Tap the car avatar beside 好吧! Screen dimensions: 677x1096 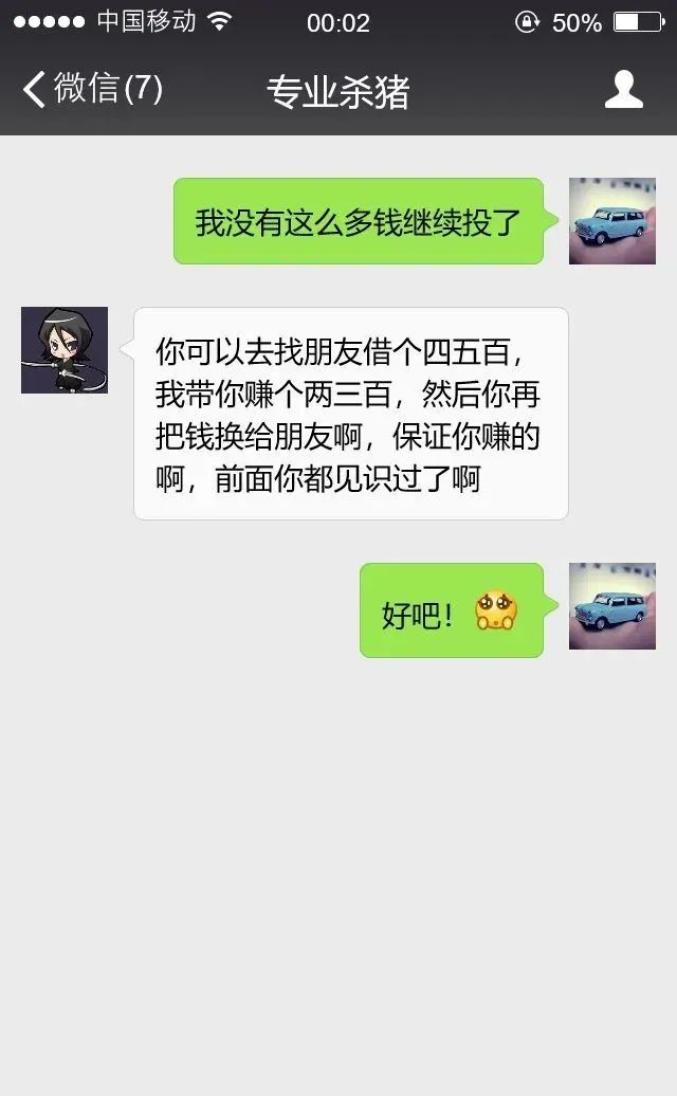point(612,606)
